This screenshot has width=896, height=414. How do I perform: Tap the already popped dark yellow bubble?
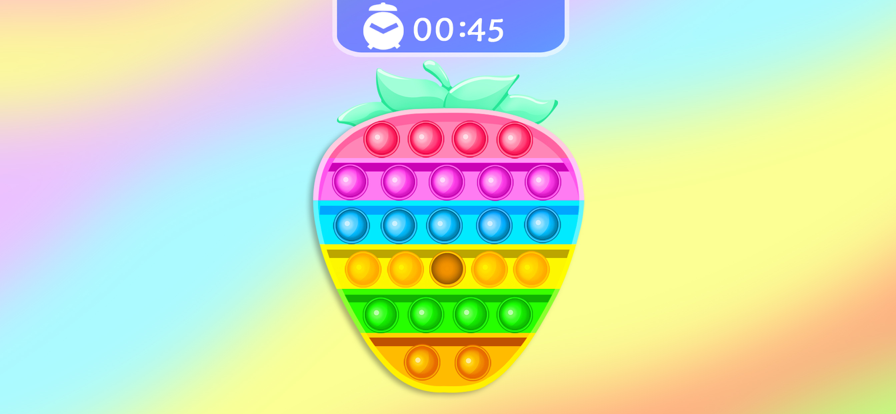(447, 269)
